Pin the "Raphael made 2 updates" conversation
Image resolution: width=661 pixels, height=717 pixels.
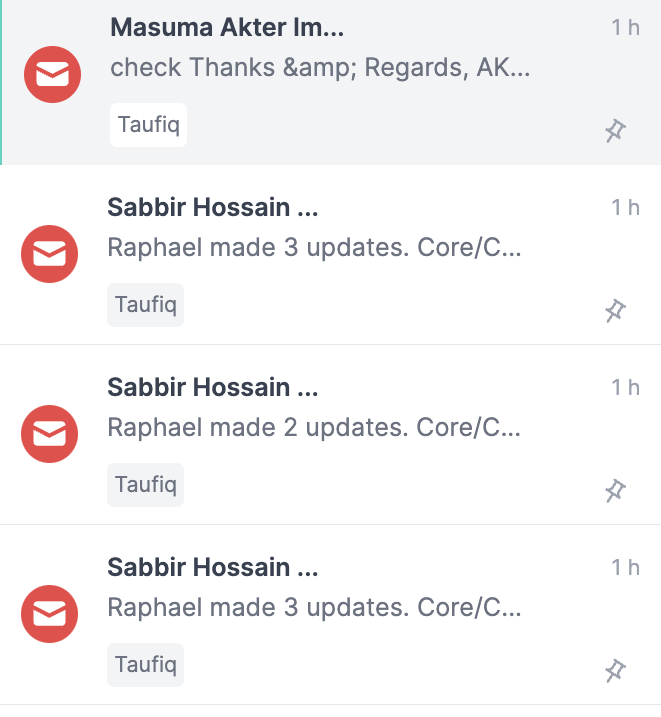coord(615,491)
